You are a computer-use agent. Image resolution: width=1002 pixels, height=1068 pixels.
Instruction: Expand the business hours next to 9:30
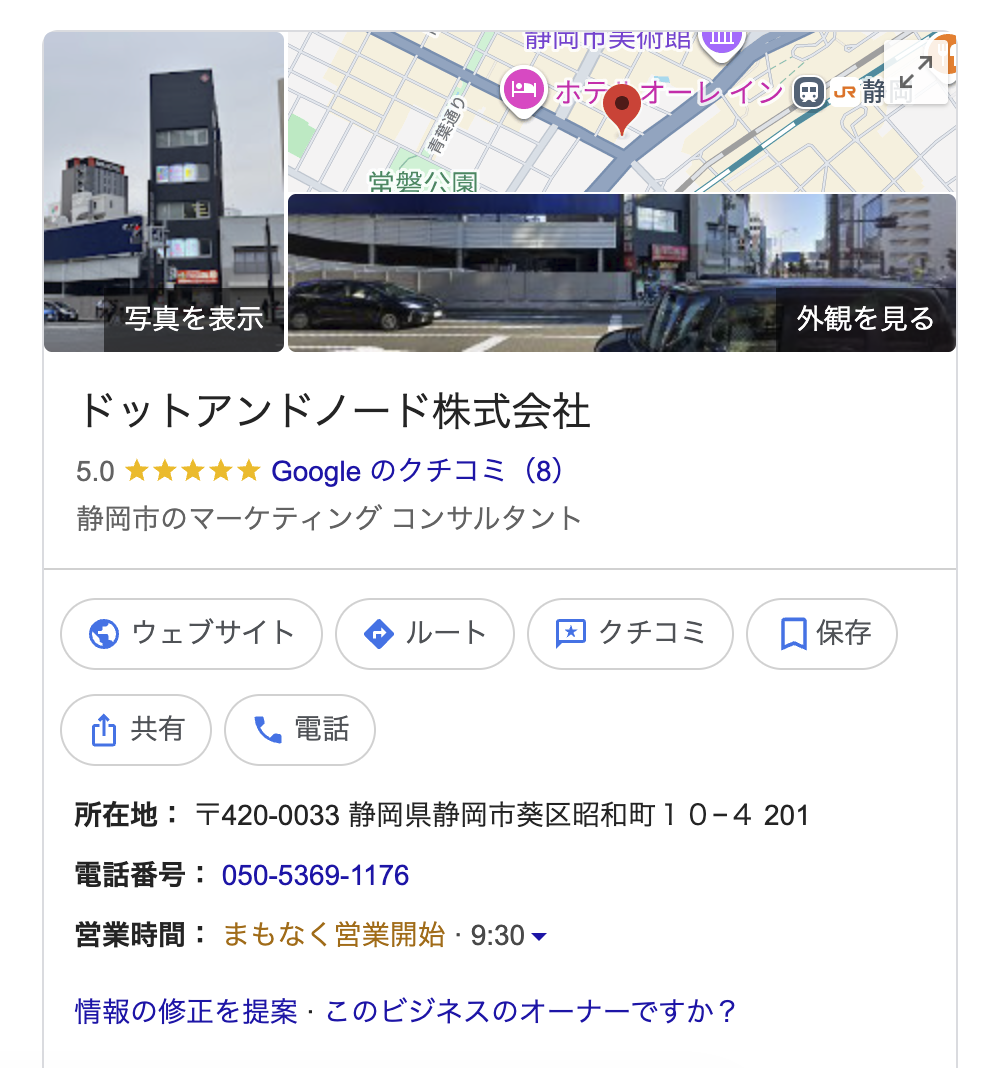tap(538, 936)
